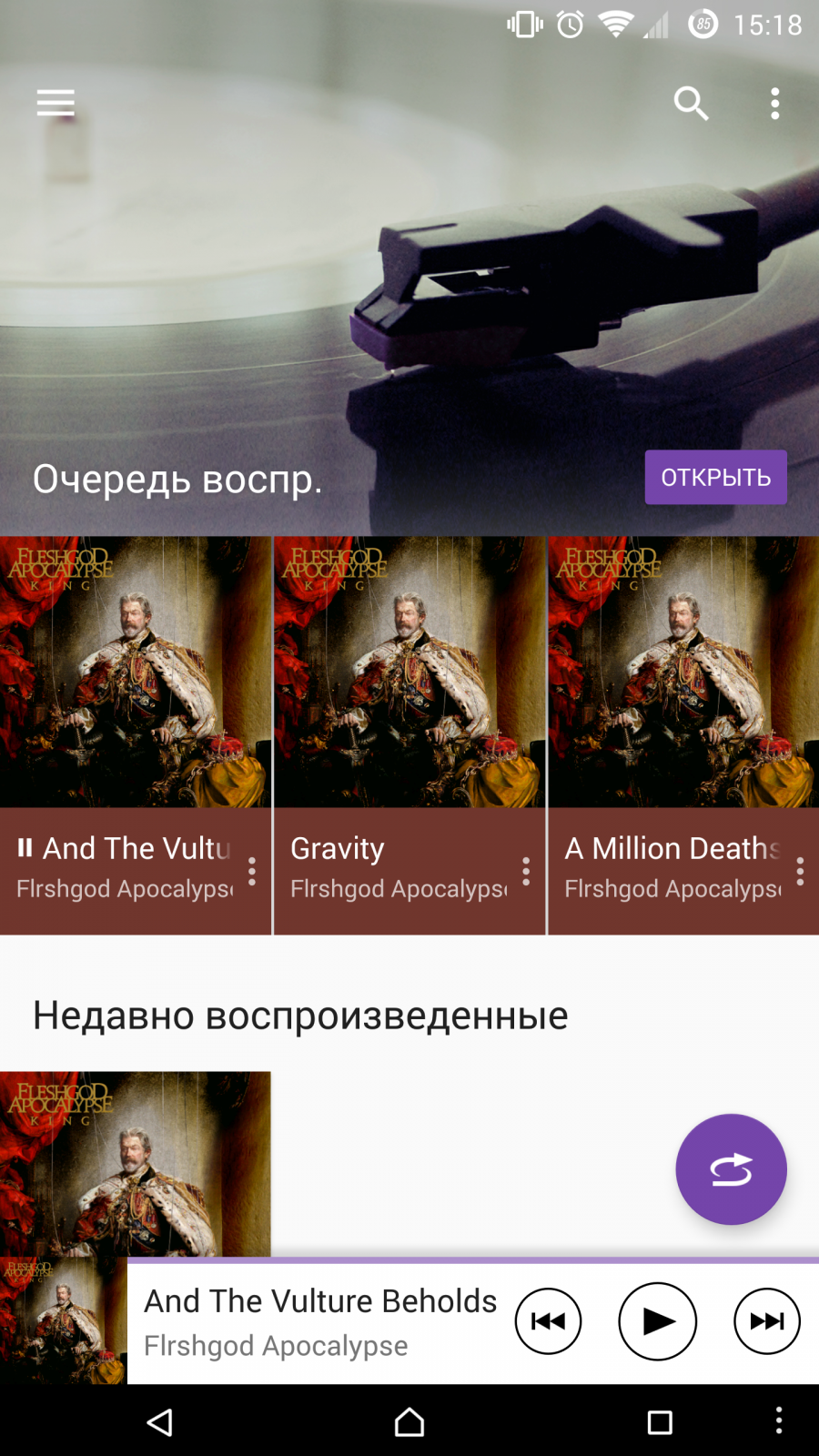Screen dimensions: 819x1456
Task: Skip to the next track
Action: [766, 1321]
